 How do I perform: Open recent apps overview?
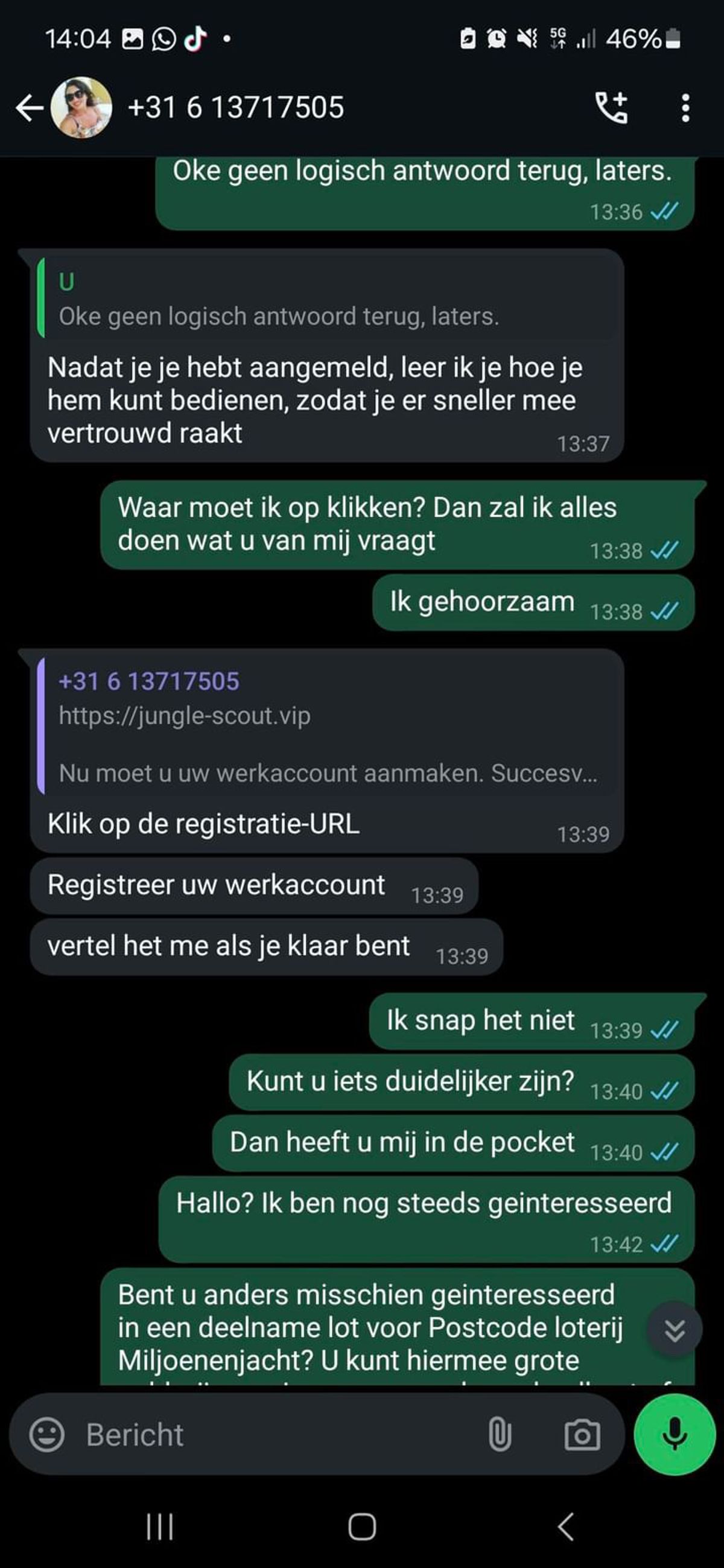pyautogui.click(x=159, y=1526)
